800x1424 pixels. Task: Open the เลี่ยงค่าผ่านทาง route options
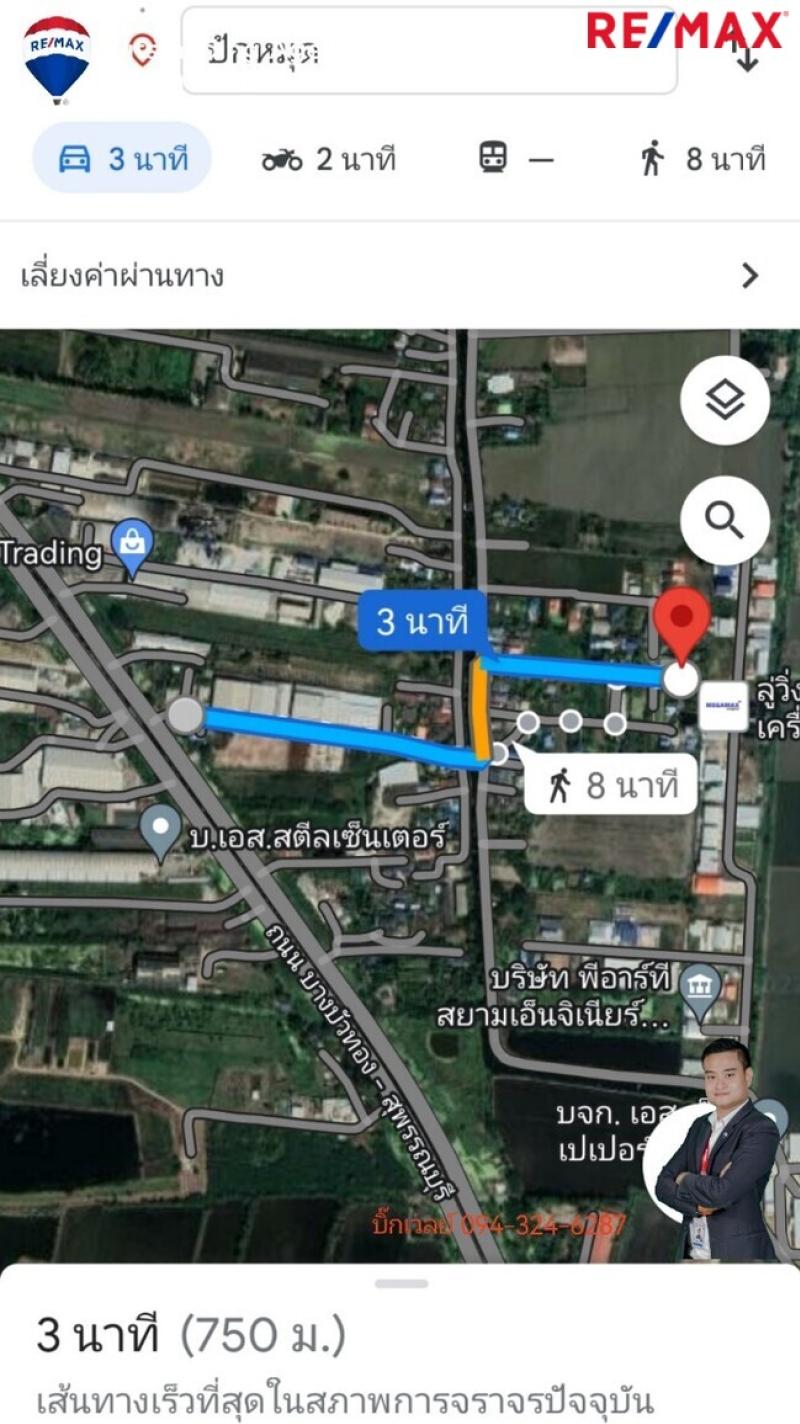coord(400,276)
